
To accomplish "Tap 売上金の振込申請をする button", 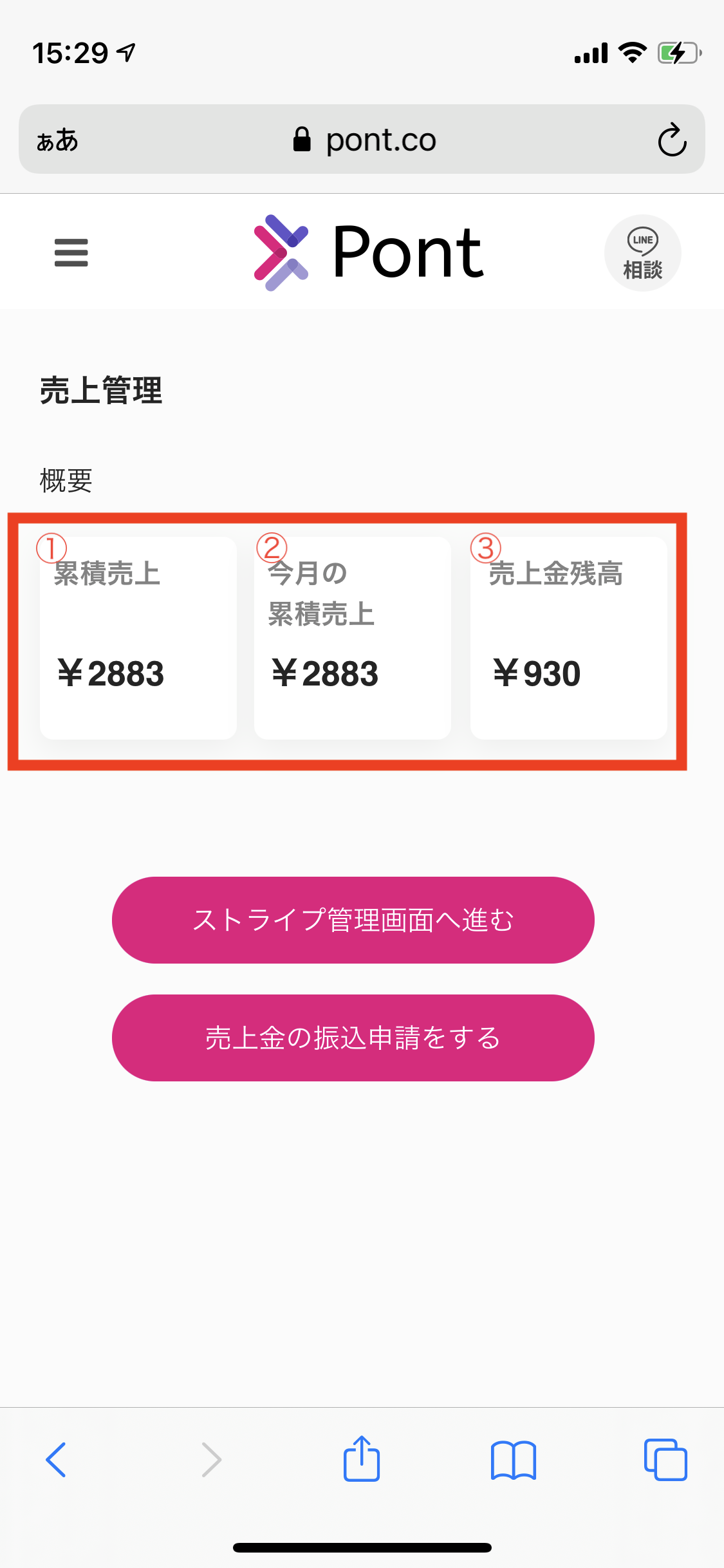I will point(353,1038).
